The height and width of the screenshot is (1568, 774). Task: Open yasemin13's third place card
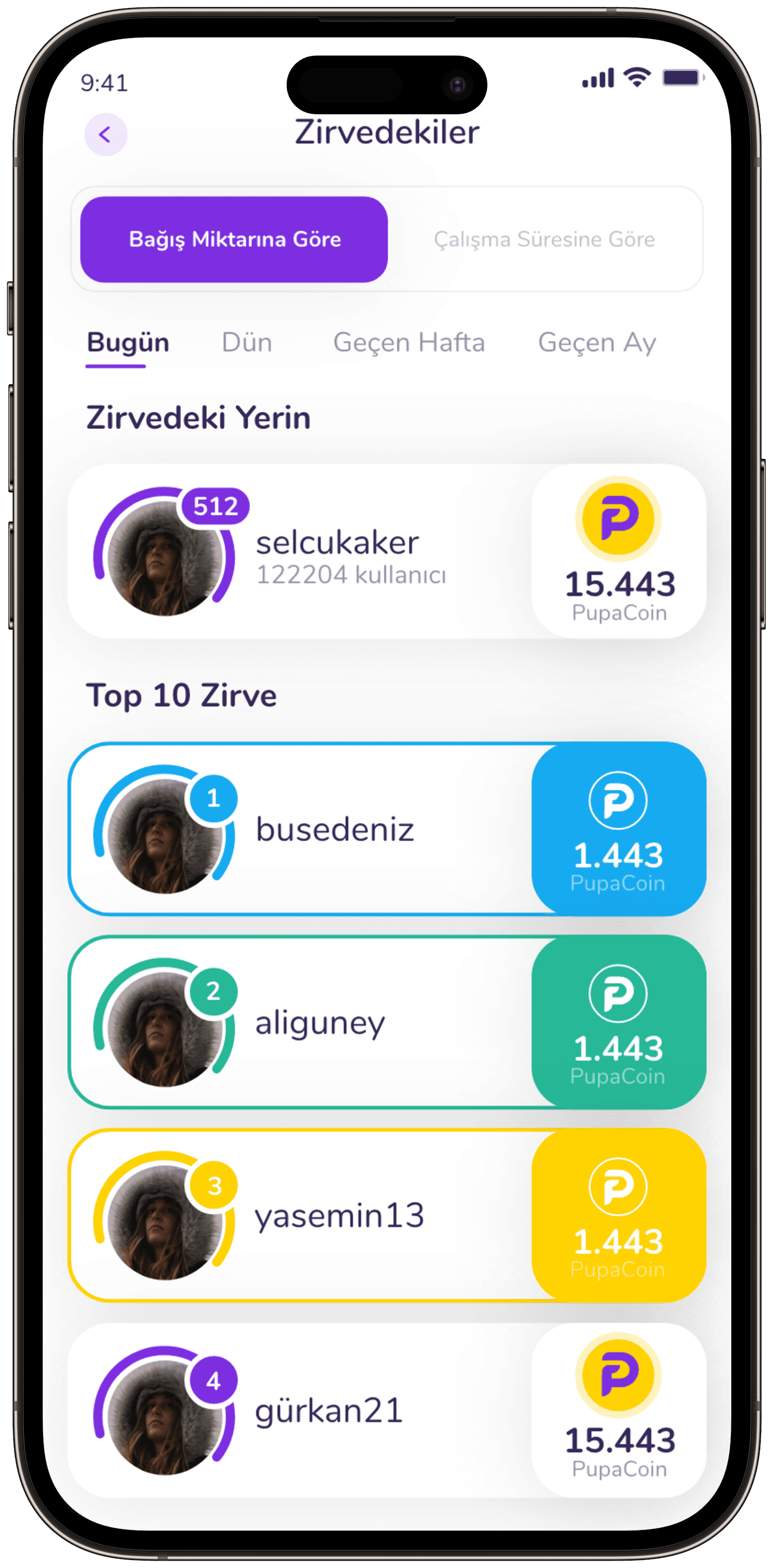coord(387,1215)
